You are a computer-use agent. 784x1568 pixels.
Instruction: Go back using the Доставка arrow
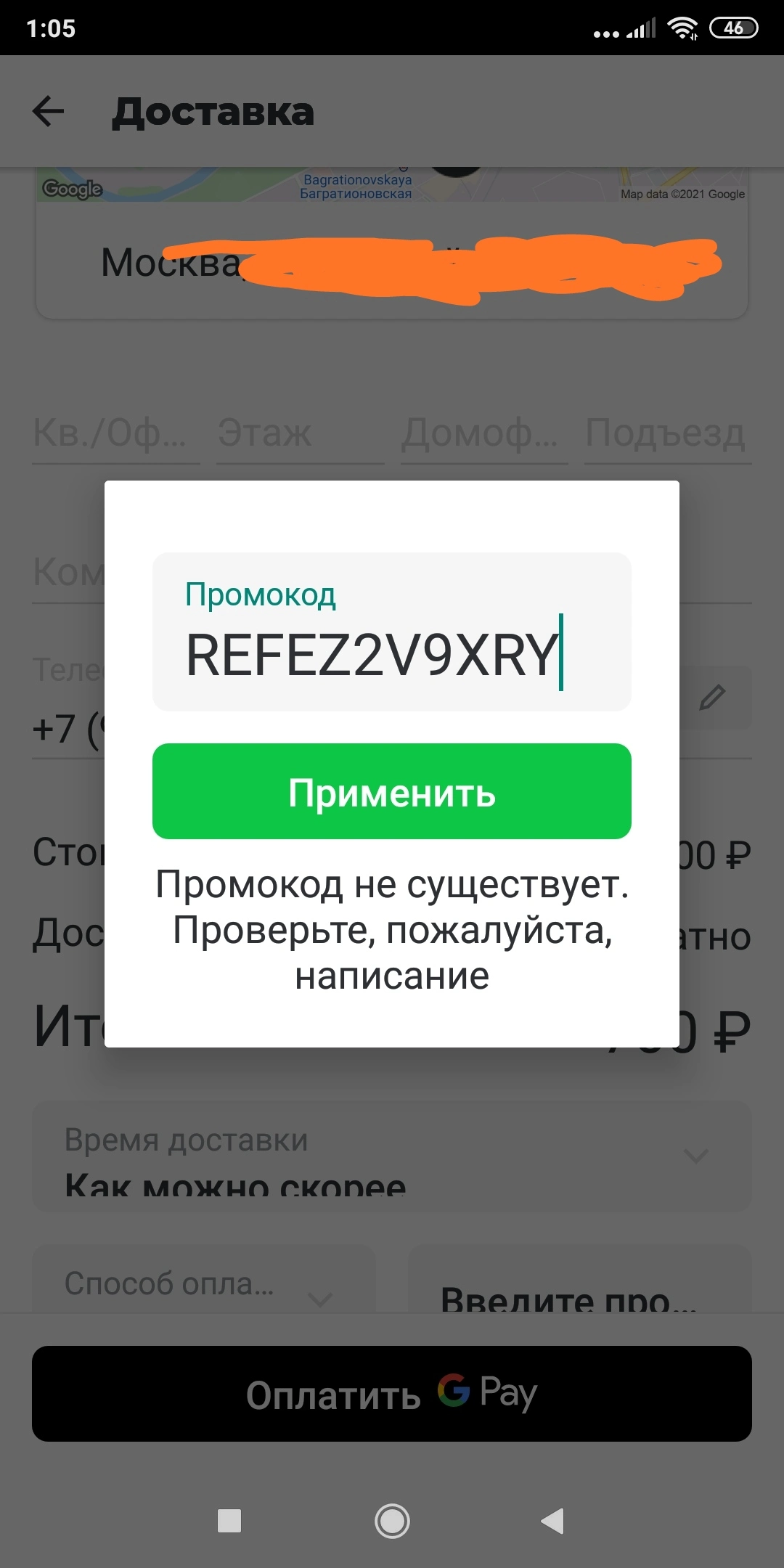tap(49, 112)
